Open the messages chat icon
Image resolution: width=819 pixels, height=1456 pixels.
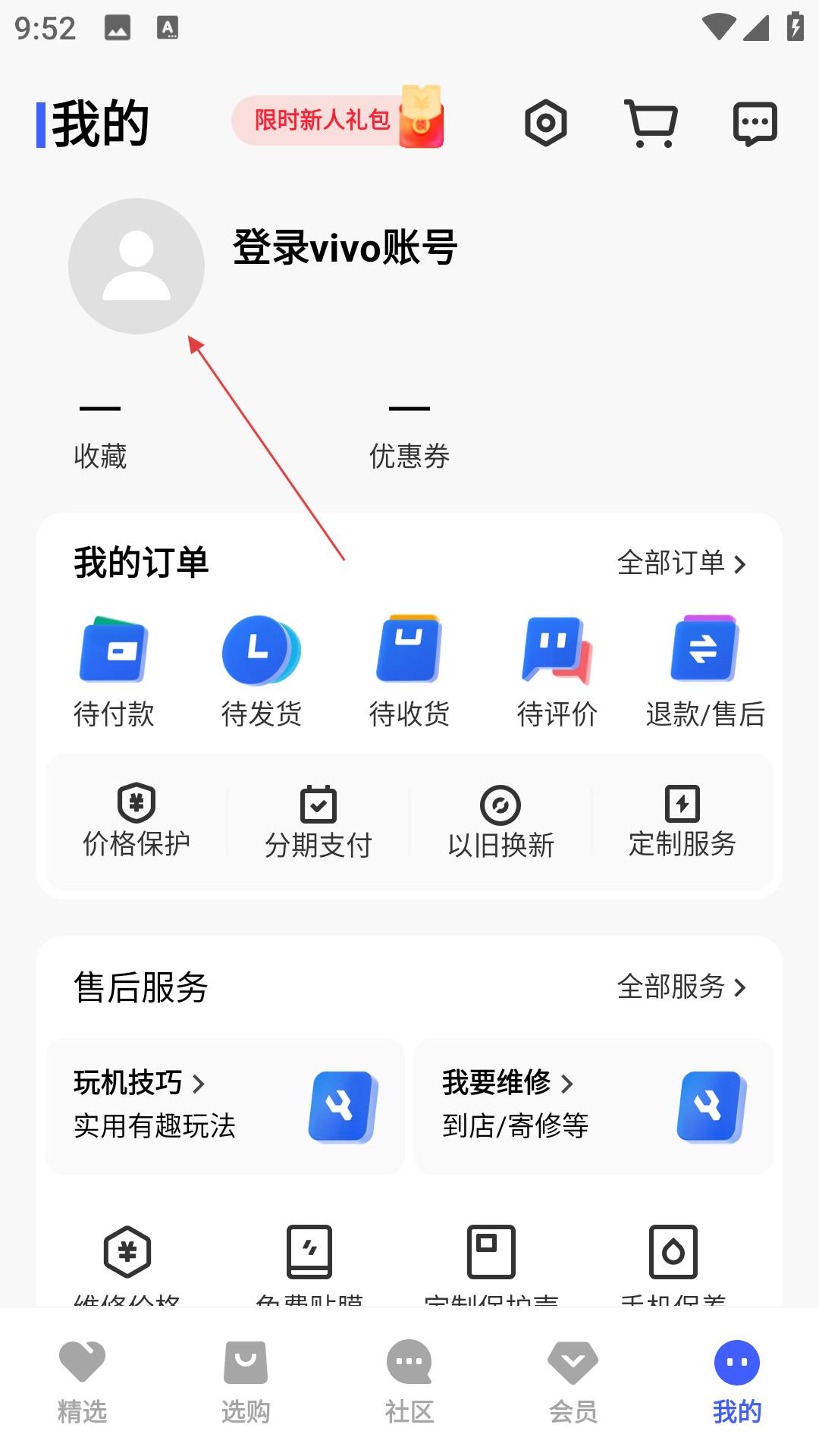click(755, 123)
